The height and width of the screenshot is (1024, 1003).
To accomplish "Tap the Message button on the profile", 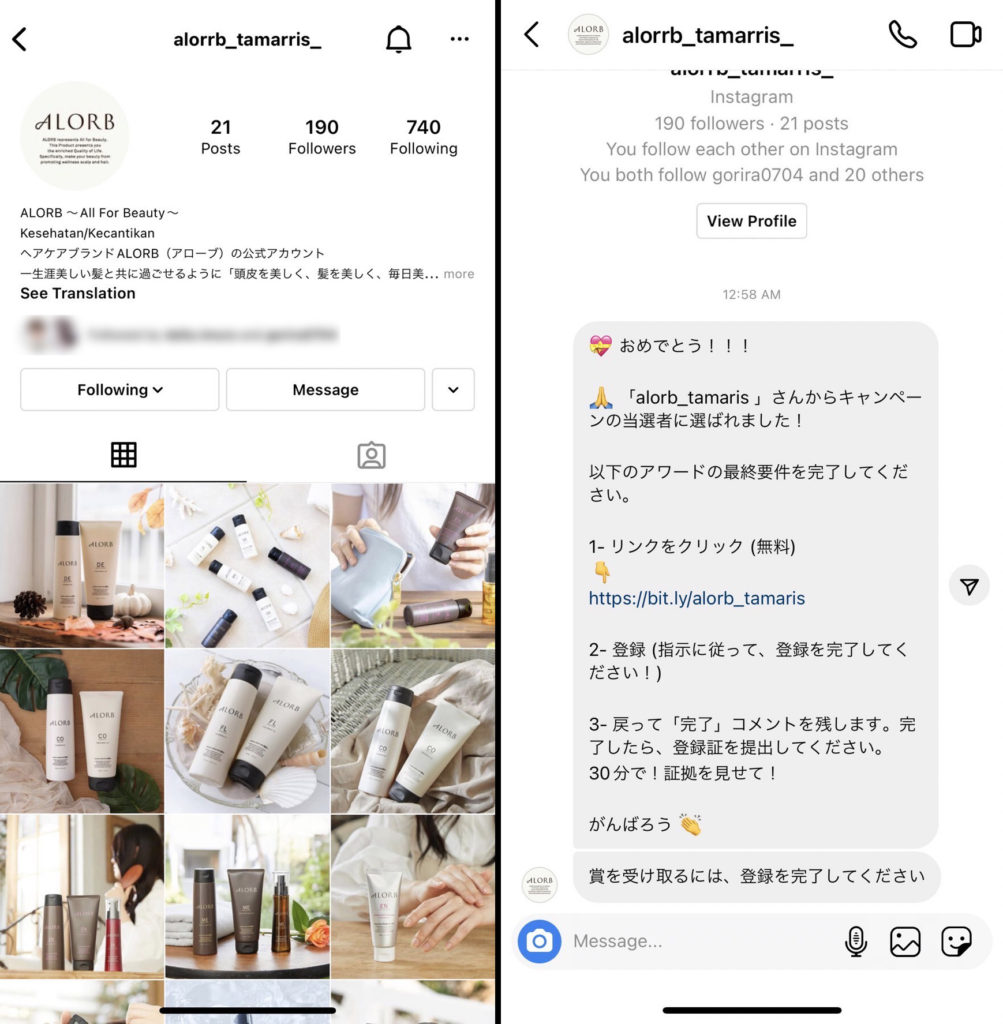I will (x=325, y=390).
